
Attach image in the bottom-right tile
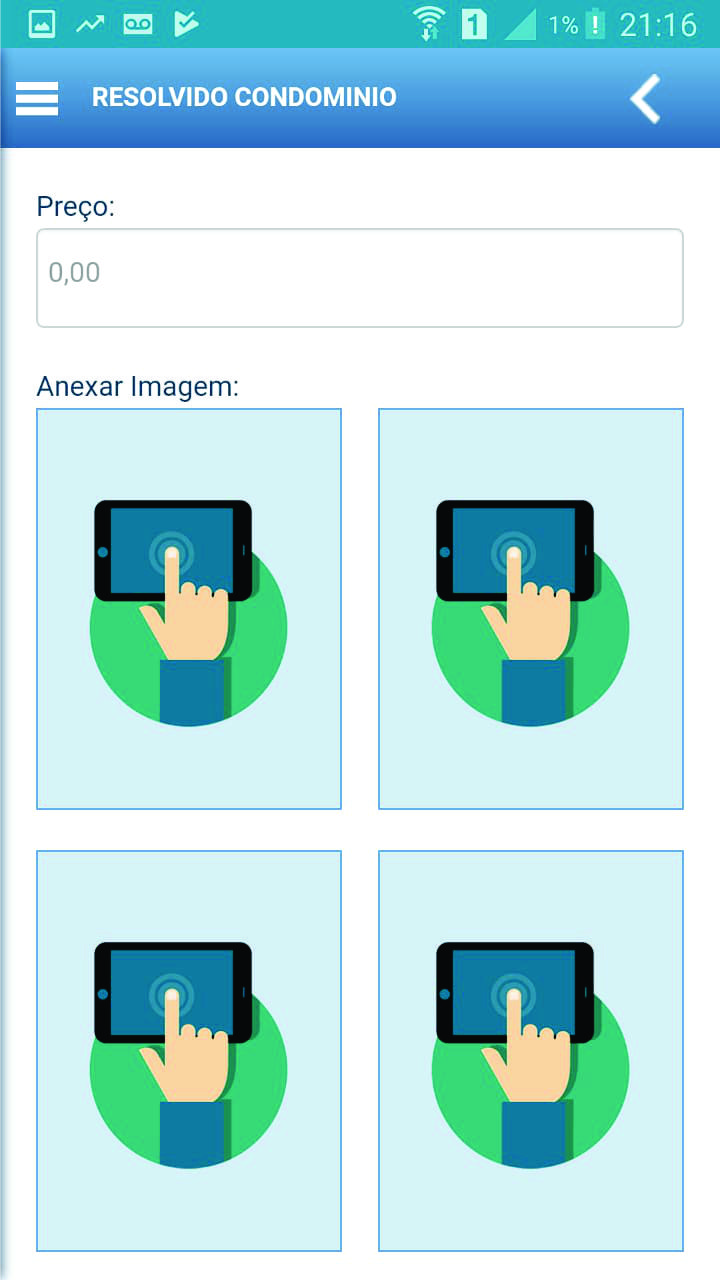click(531, 1051)
